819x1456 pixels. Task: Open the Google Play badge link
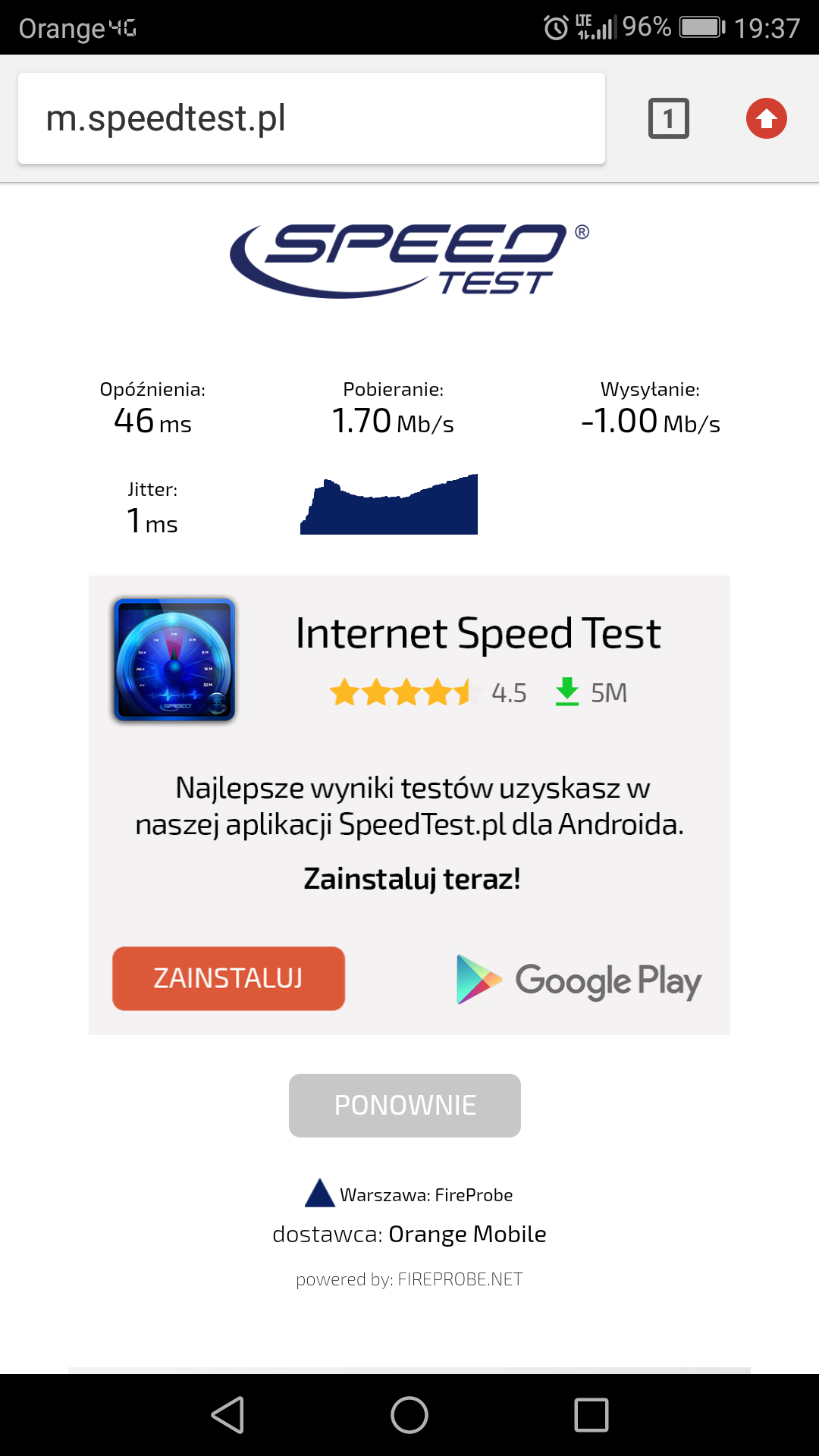pyautogui.click(x=579, y=980)
